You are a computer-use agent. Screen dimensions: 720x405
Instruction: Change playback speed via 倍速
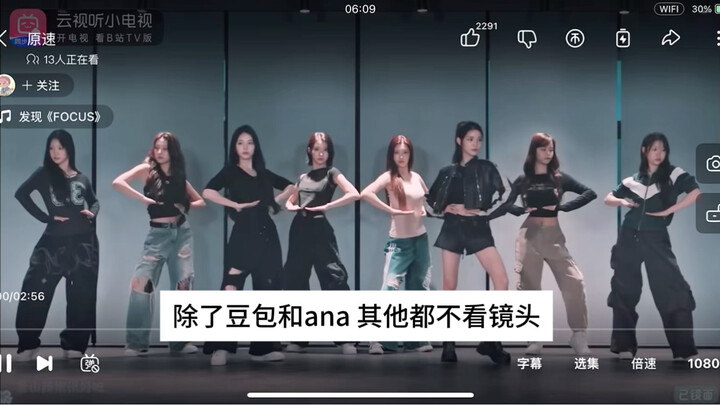click(644, 364)
